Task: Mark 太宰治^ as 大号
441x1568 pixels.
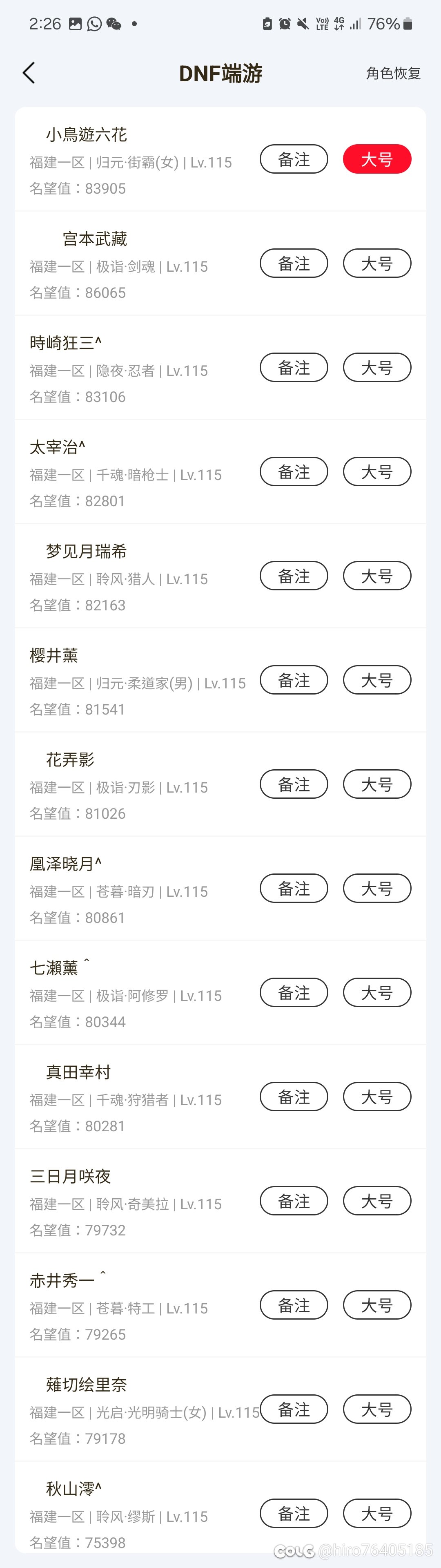Action: click(x=377, y=472)
